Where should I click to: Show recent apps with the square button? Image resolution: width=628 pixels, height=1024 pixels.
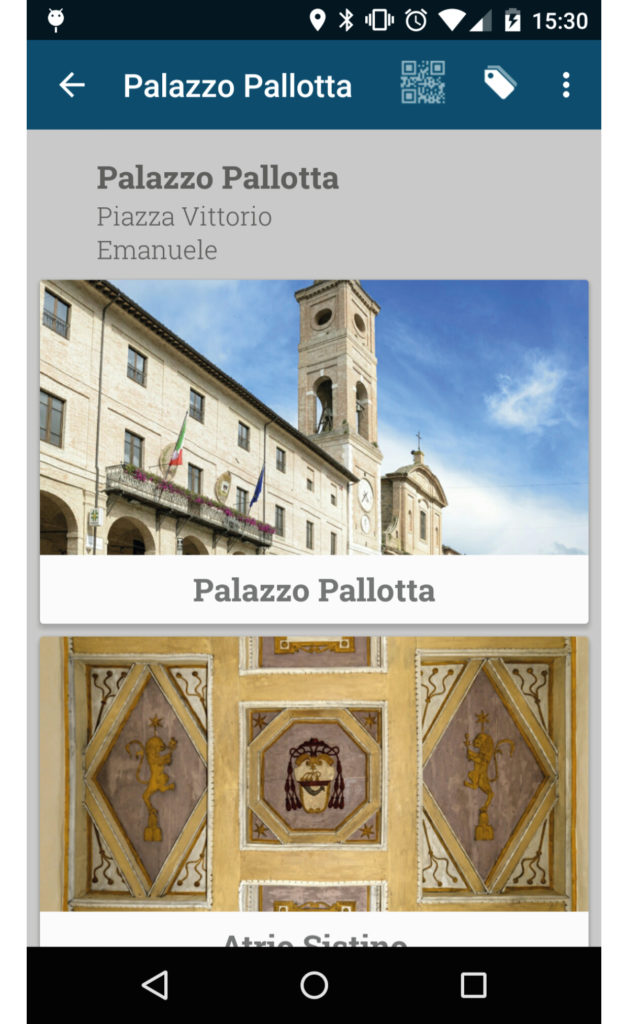(x=473, y=985)
